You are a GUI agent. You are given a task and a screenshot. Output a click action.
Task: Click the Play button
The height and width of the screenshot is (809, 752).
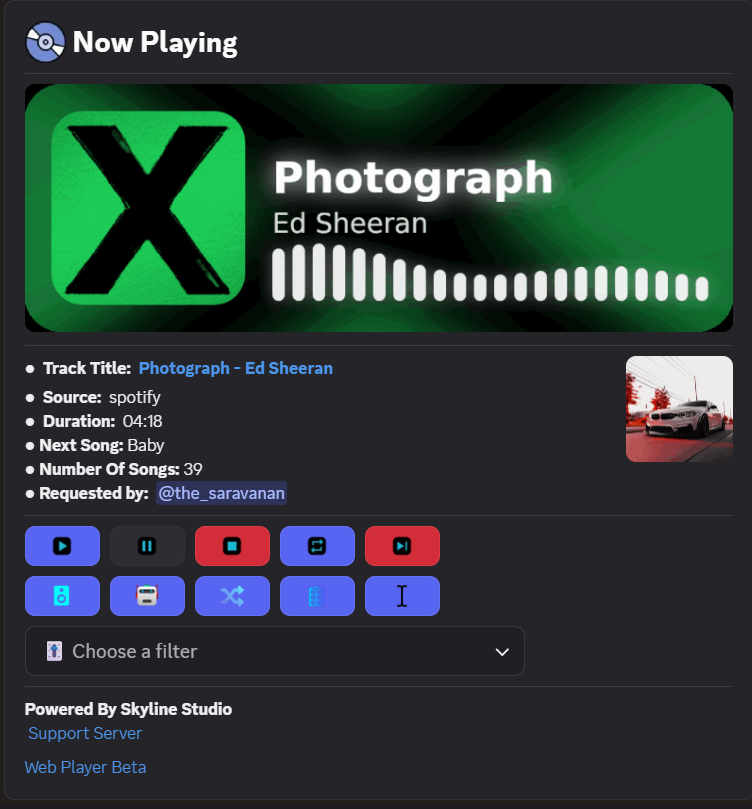pos(62,546)
